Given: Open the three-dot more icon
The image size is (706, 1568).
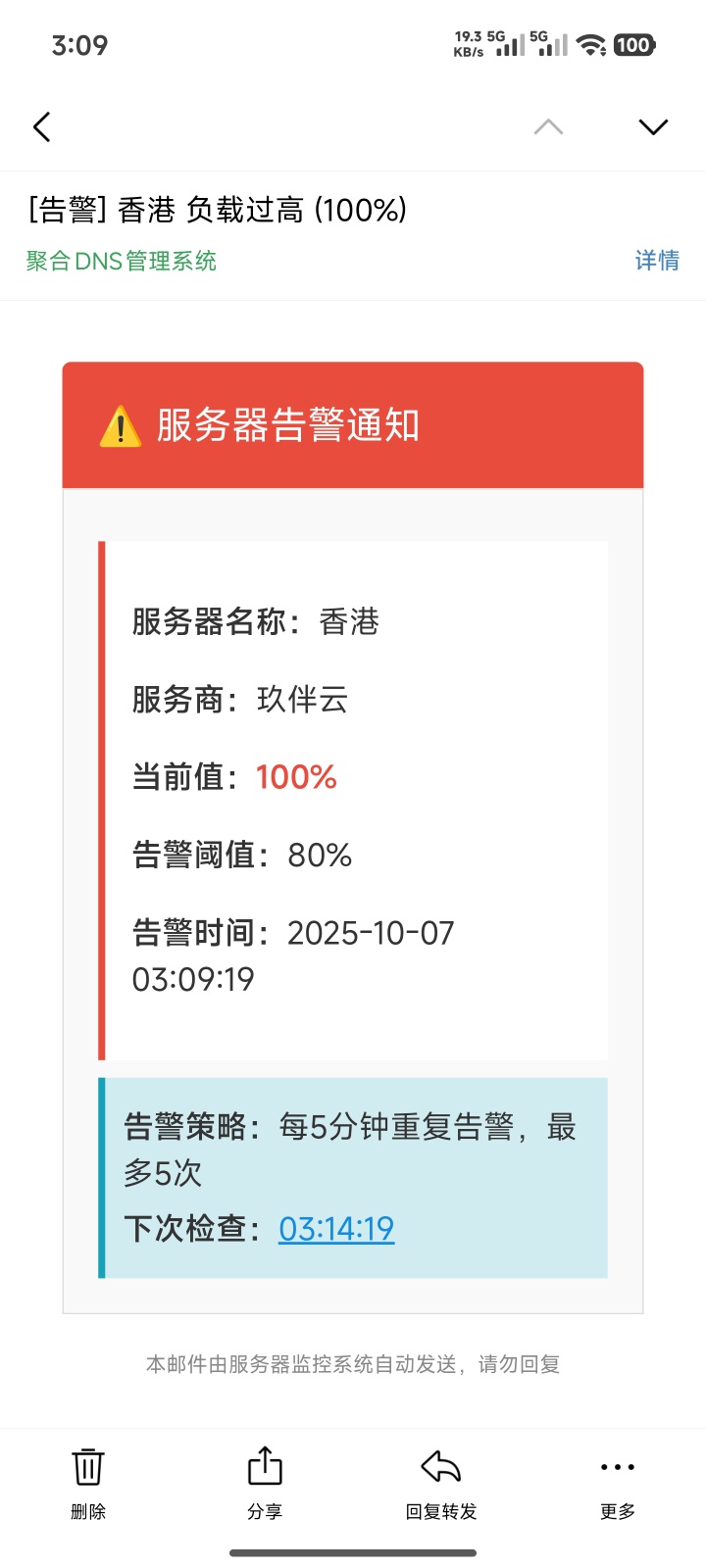Looking at the screenshot, I should tap(617, 1467).
